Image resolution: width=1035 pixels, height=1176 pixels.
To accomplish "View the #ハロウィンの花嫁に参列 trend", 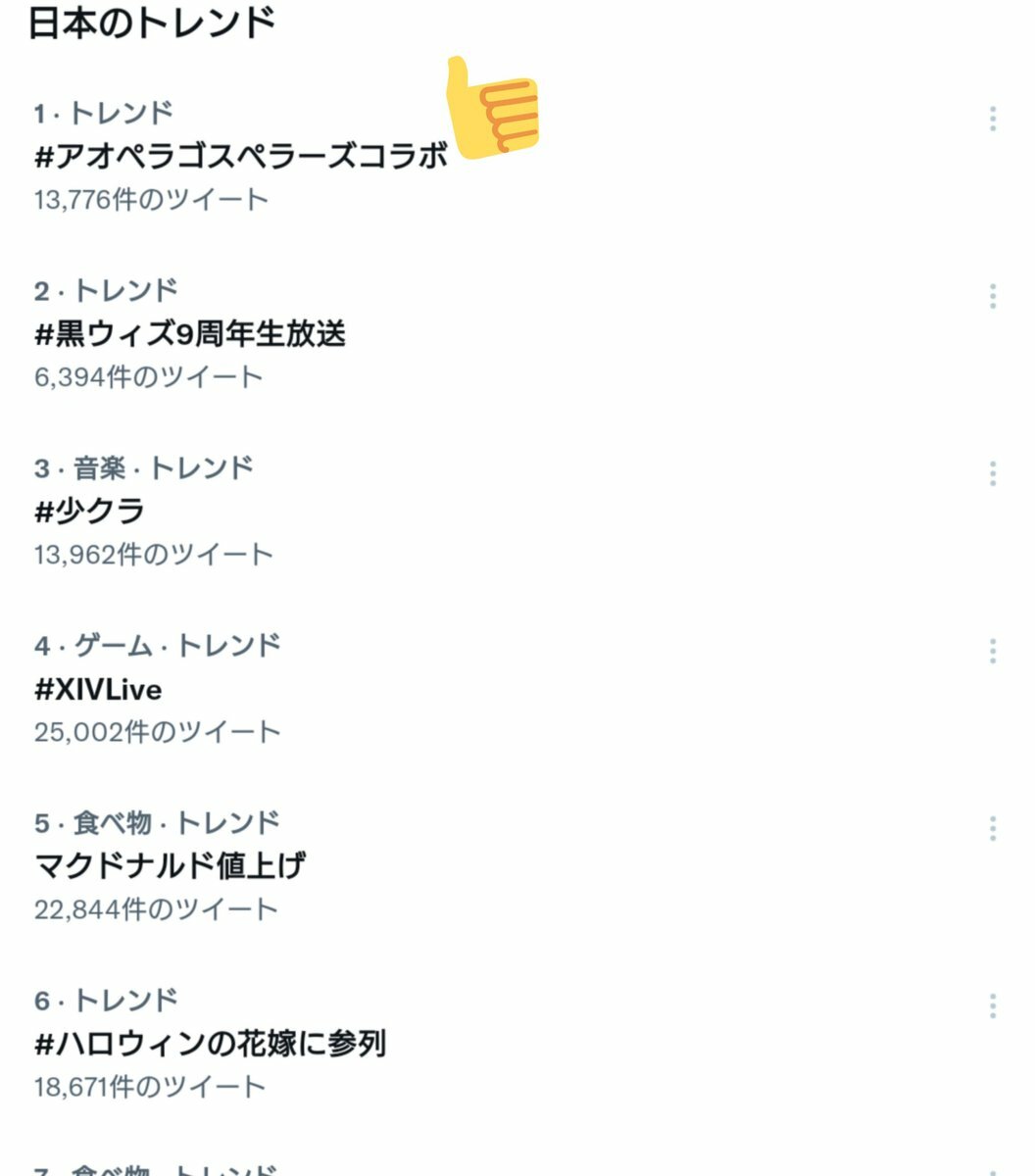I will 210,1044.
